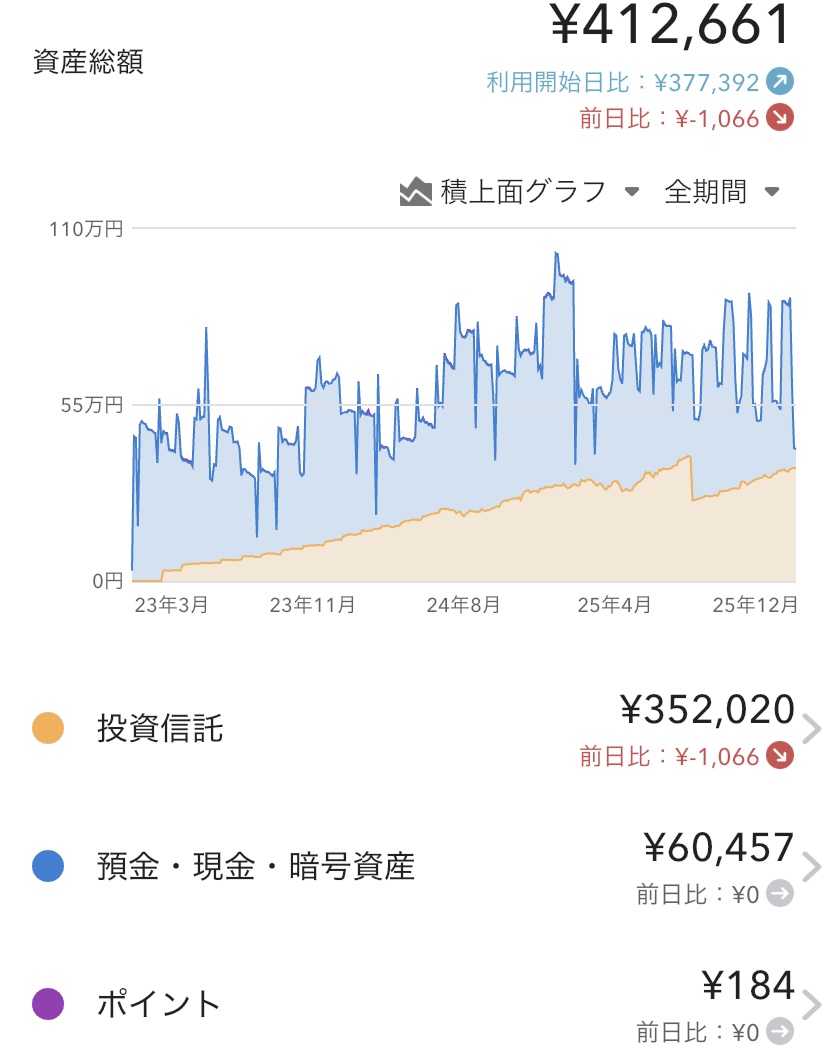This screenshot has width=828, height=1052.
Task: Change the 全期間 period dropdown
Action: 721,192
